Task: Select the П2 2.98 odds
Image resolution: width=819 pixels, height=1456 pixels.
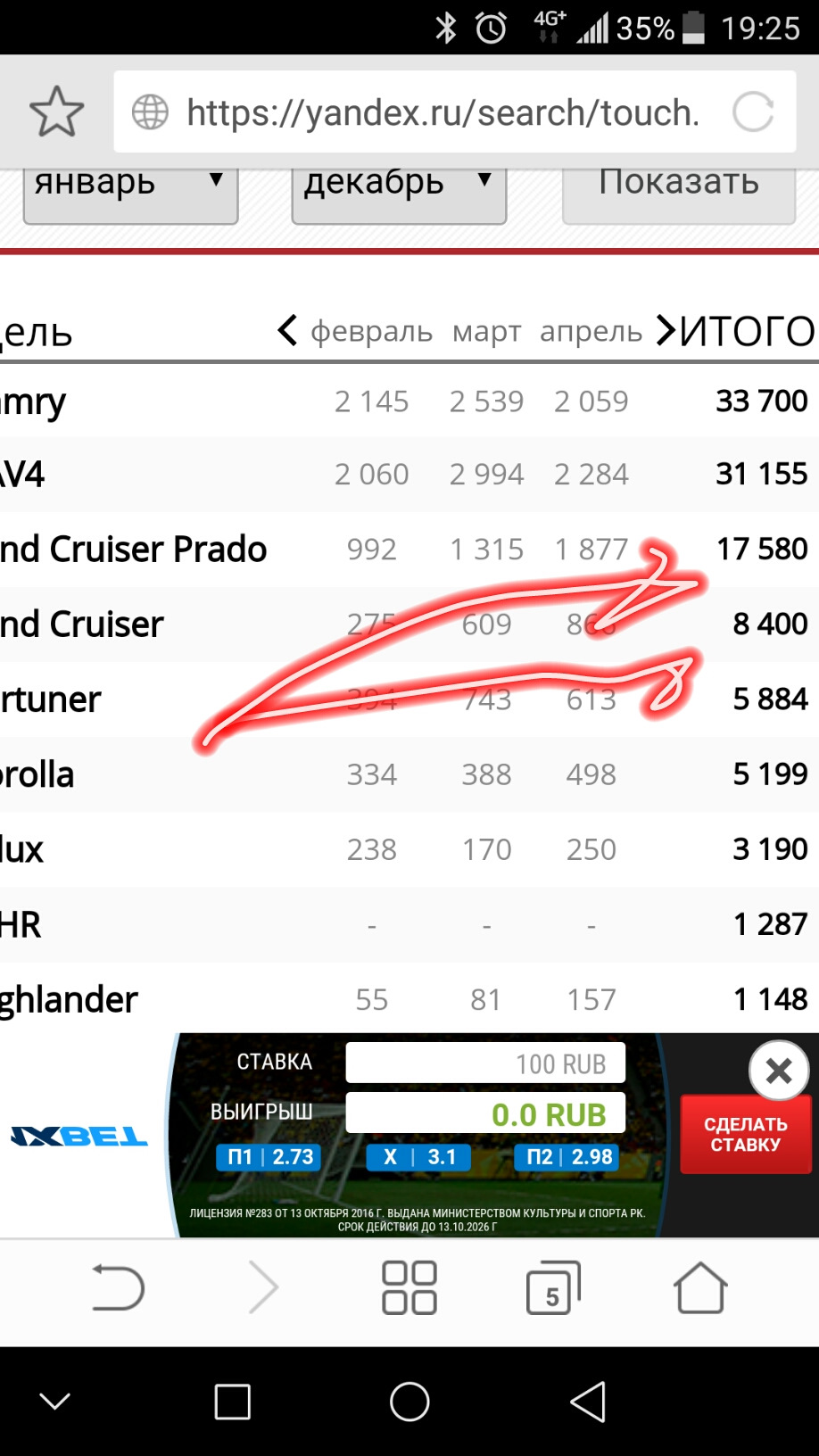Action: point(568,1157)
